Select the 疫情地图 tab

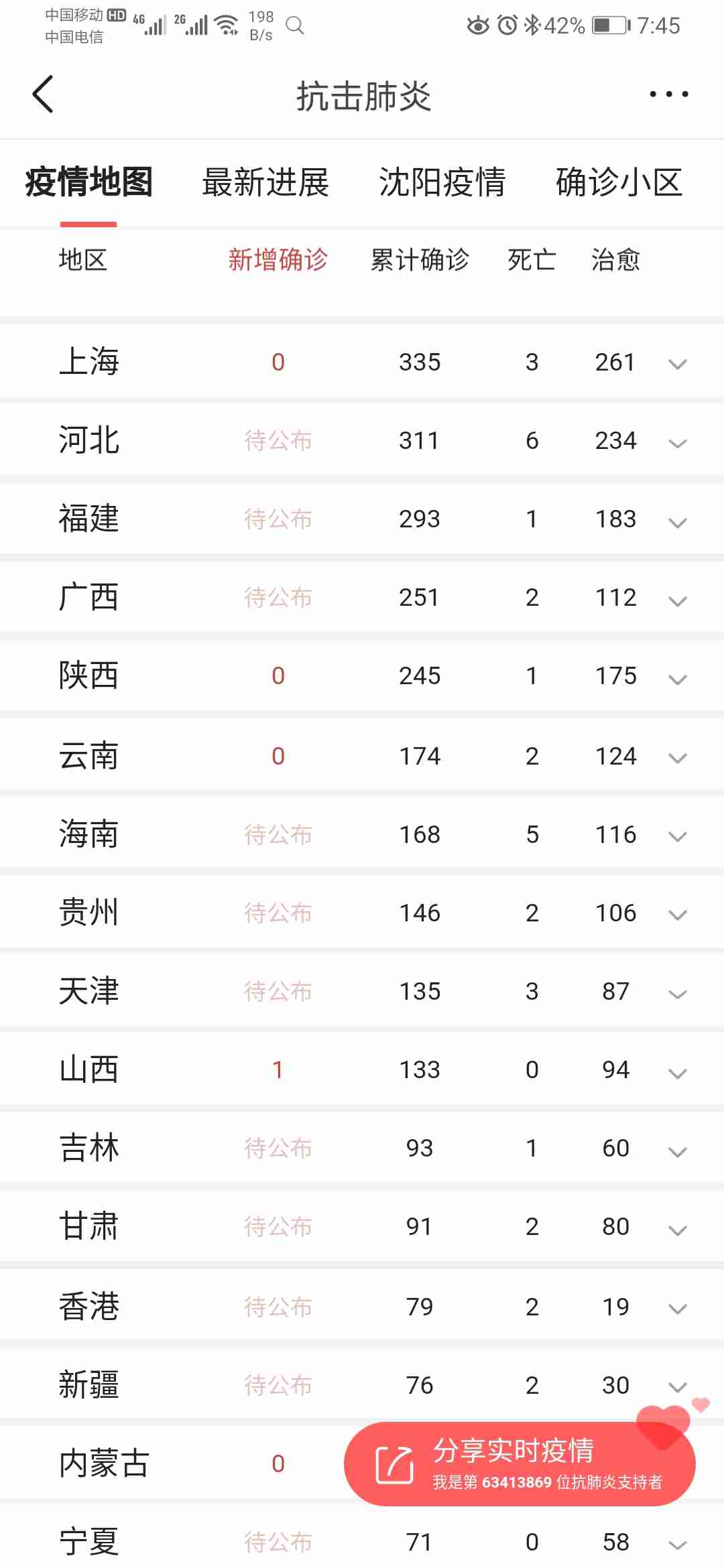[89, 182]
